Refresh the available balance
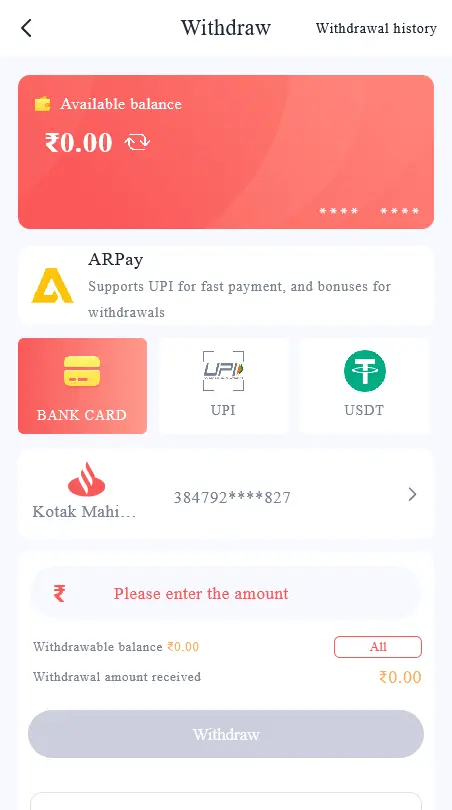 pyautogui.click(x=137, y=142)
